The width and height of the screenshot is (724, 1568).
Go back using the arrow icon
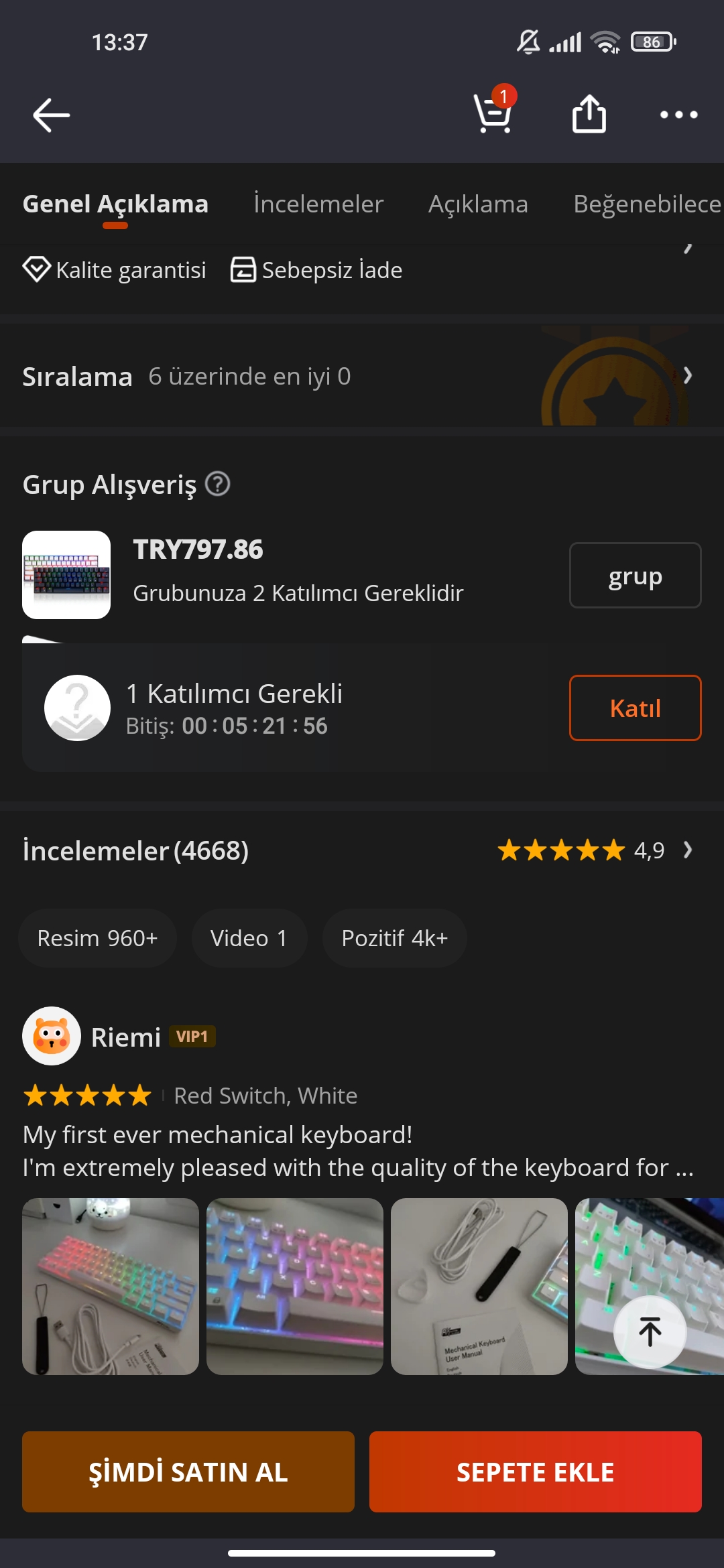coord(51,115)
